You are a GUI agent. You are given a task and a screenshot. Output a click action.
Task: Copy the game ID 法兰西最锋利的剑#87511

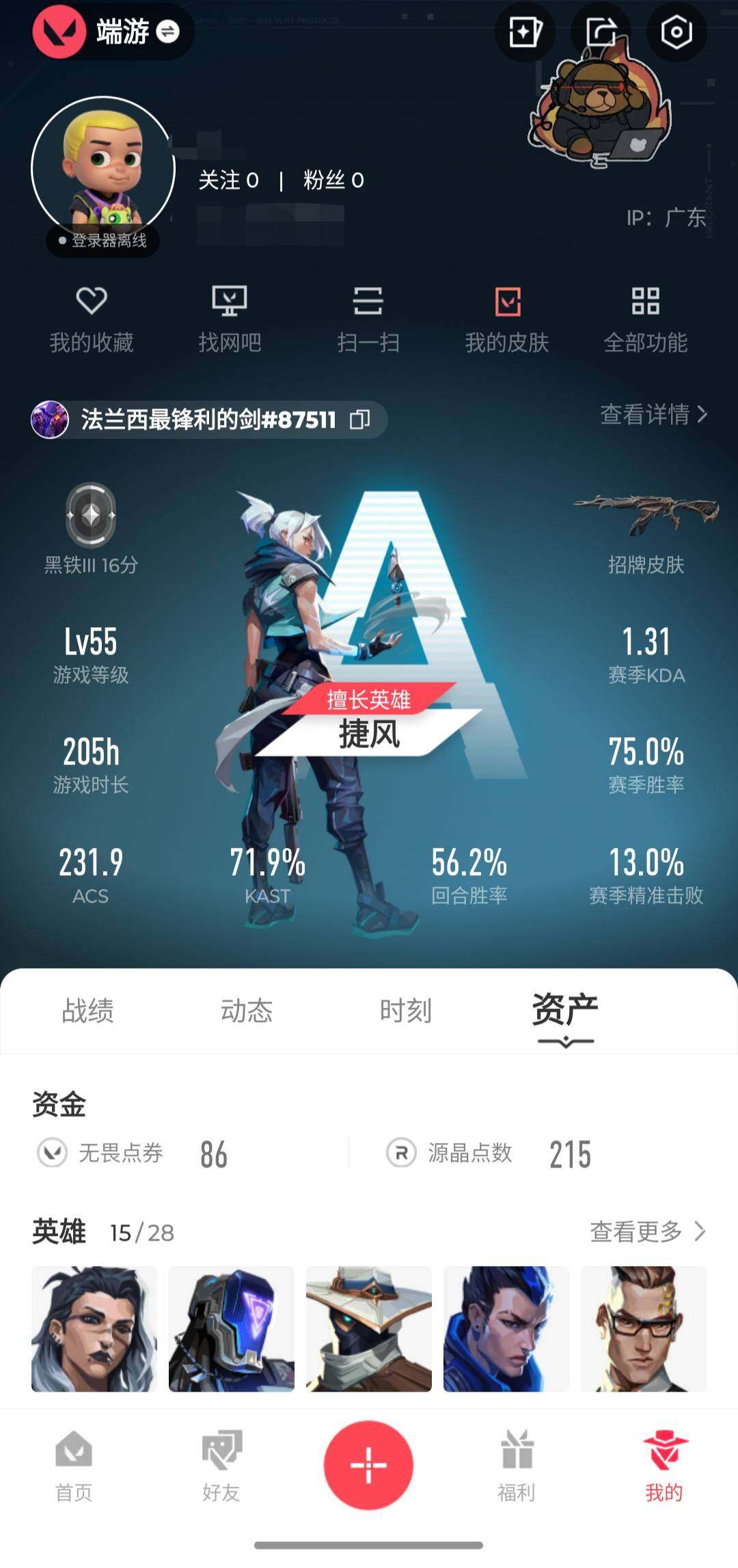360,419
